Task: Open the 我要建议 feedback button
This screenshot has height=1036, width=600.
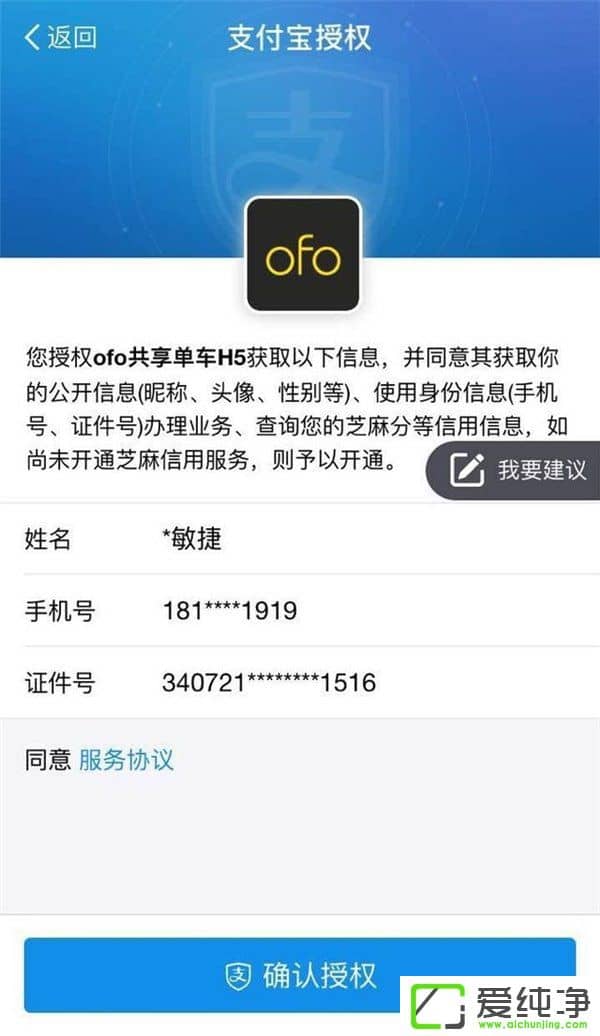Action: pyautogui.click(x=520, y=470)
